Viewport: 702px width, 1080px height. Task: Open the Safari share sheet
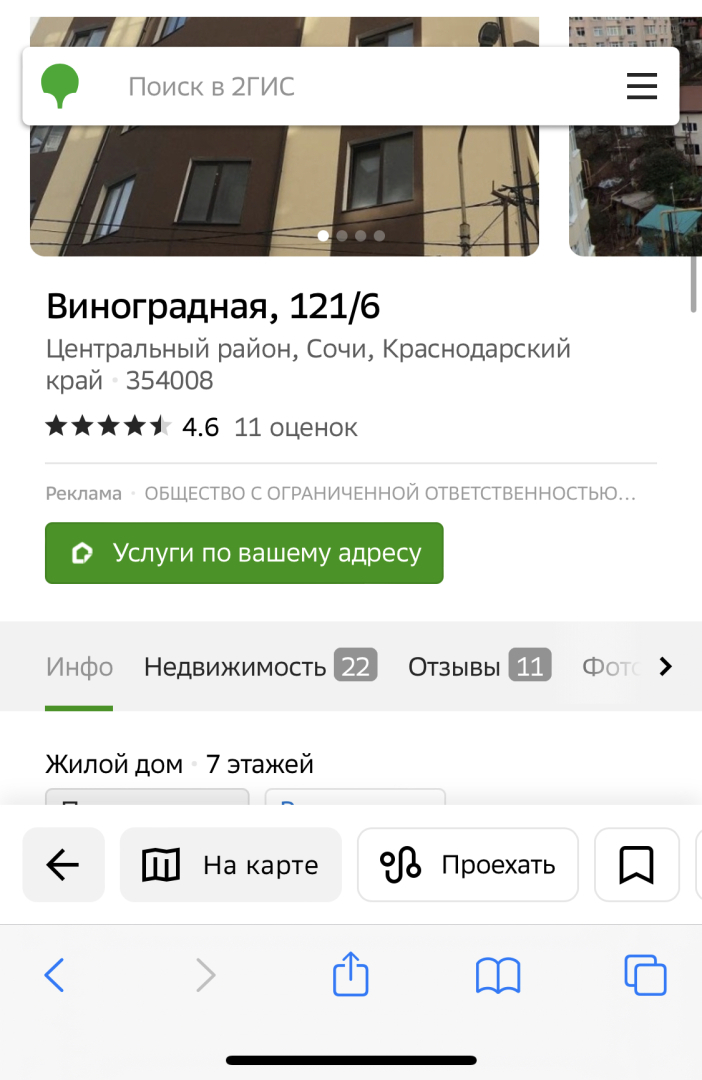[351, 974]
